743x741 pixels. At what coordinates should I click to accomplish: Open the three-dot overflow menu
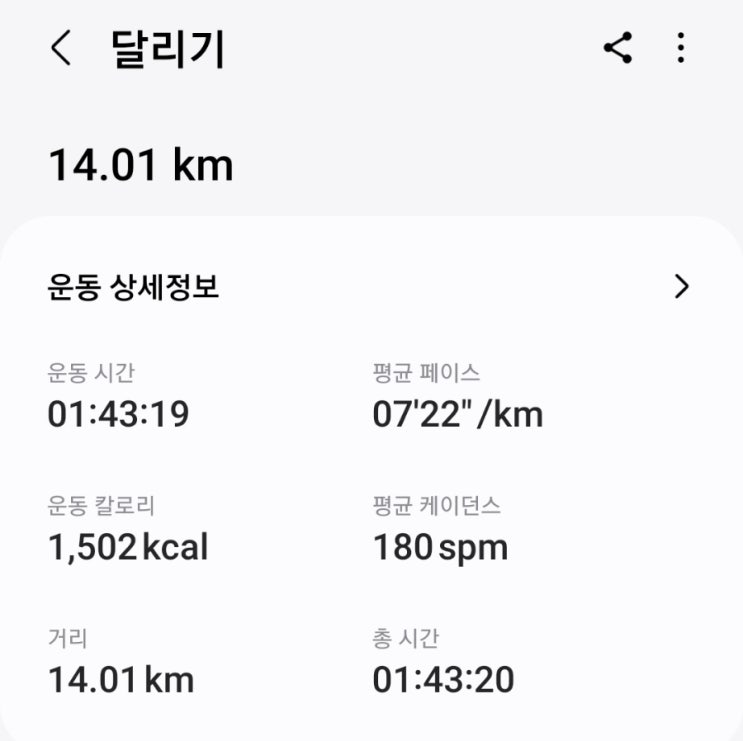pyautogui.click(x=681, y=48)
